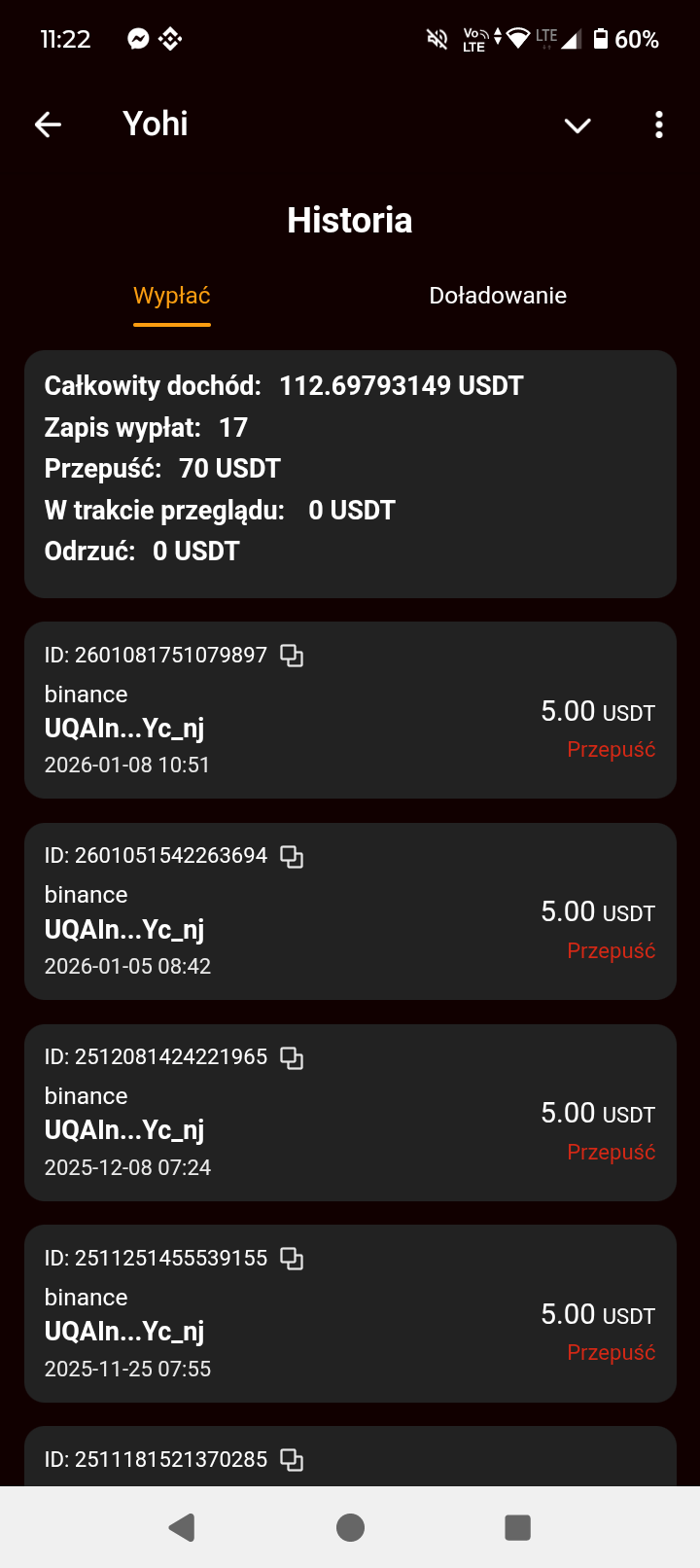This screenshot has height=1568, width=700.
Task: Open recent apps from navigation bar
Action: pos(517,1527)
